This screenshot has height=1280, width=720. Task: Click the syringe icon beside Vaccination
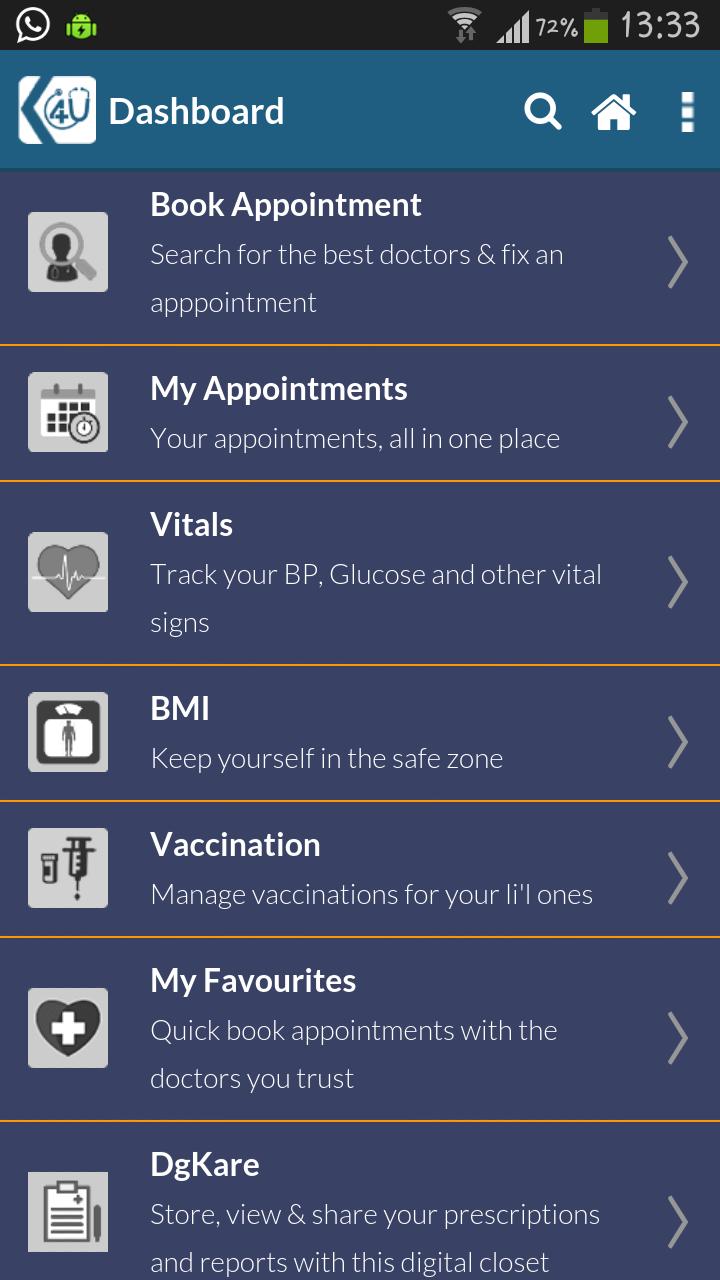tap(67, 867)
